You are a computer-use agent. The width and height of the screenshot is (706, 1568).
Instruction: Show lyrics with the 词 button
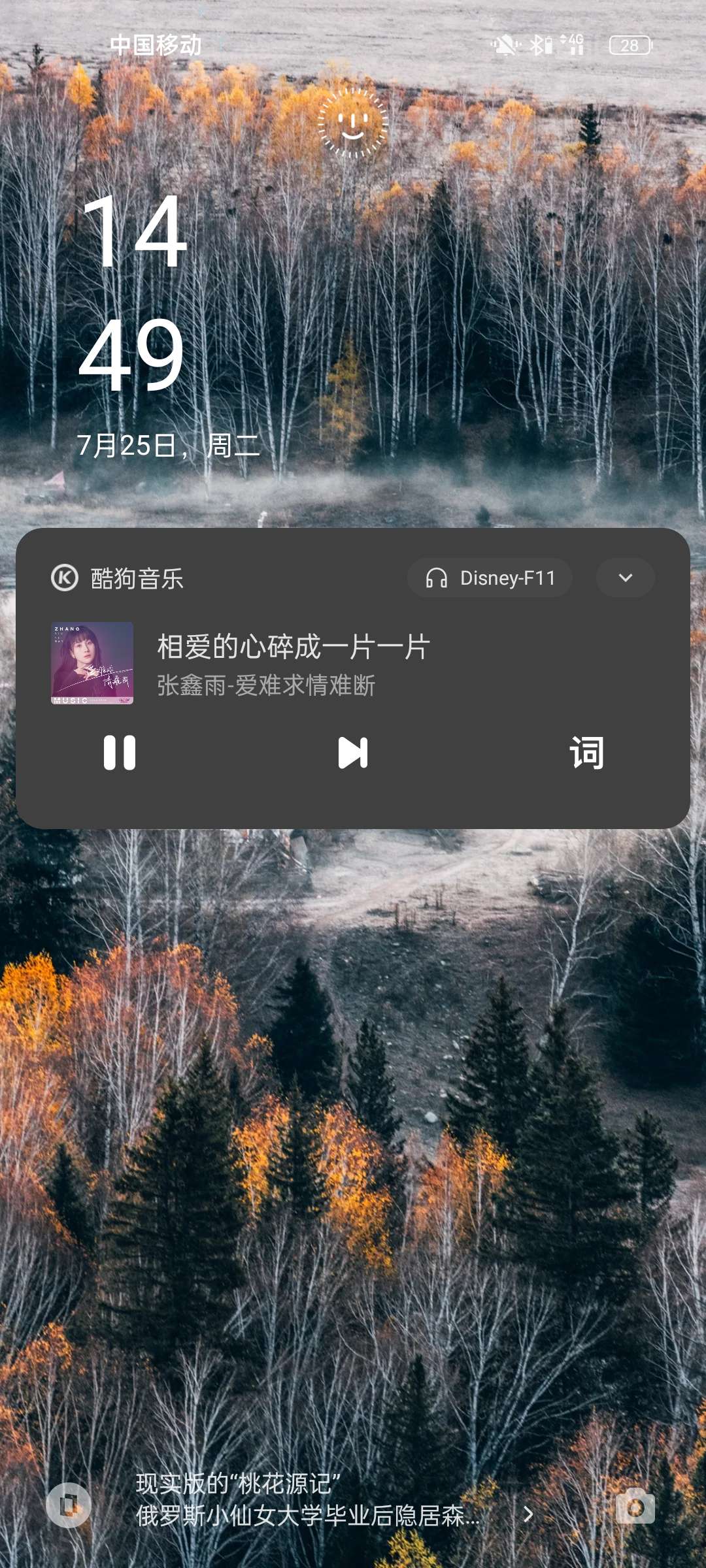tap(586, 753)
